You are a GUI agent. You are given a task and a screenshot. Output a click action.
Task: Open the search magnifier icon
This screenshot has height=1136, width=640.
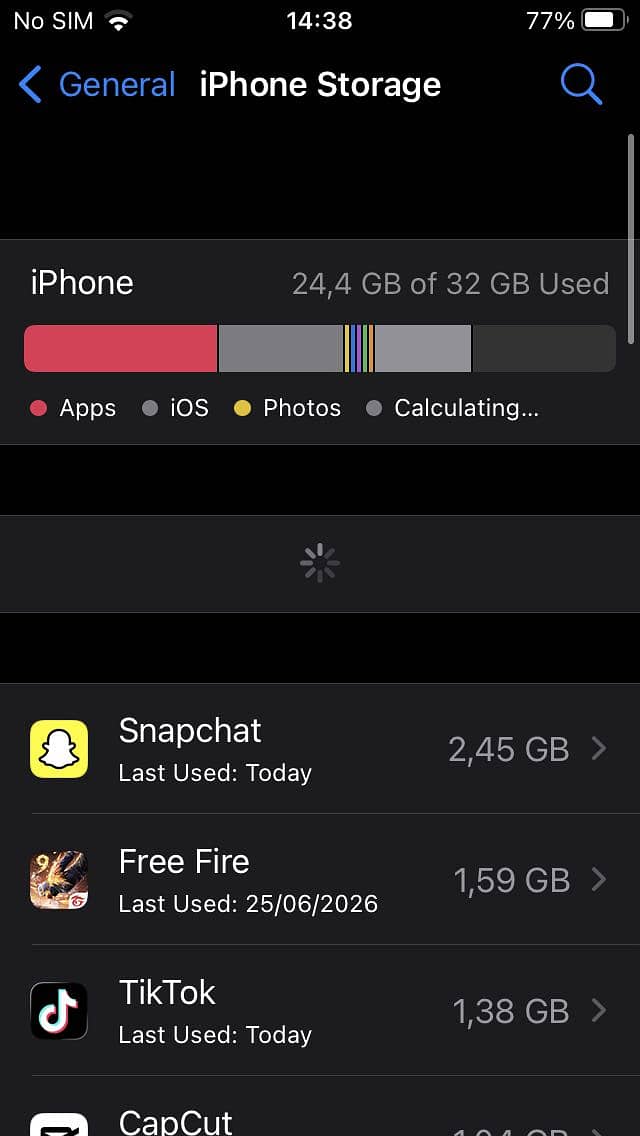[581, 85]
